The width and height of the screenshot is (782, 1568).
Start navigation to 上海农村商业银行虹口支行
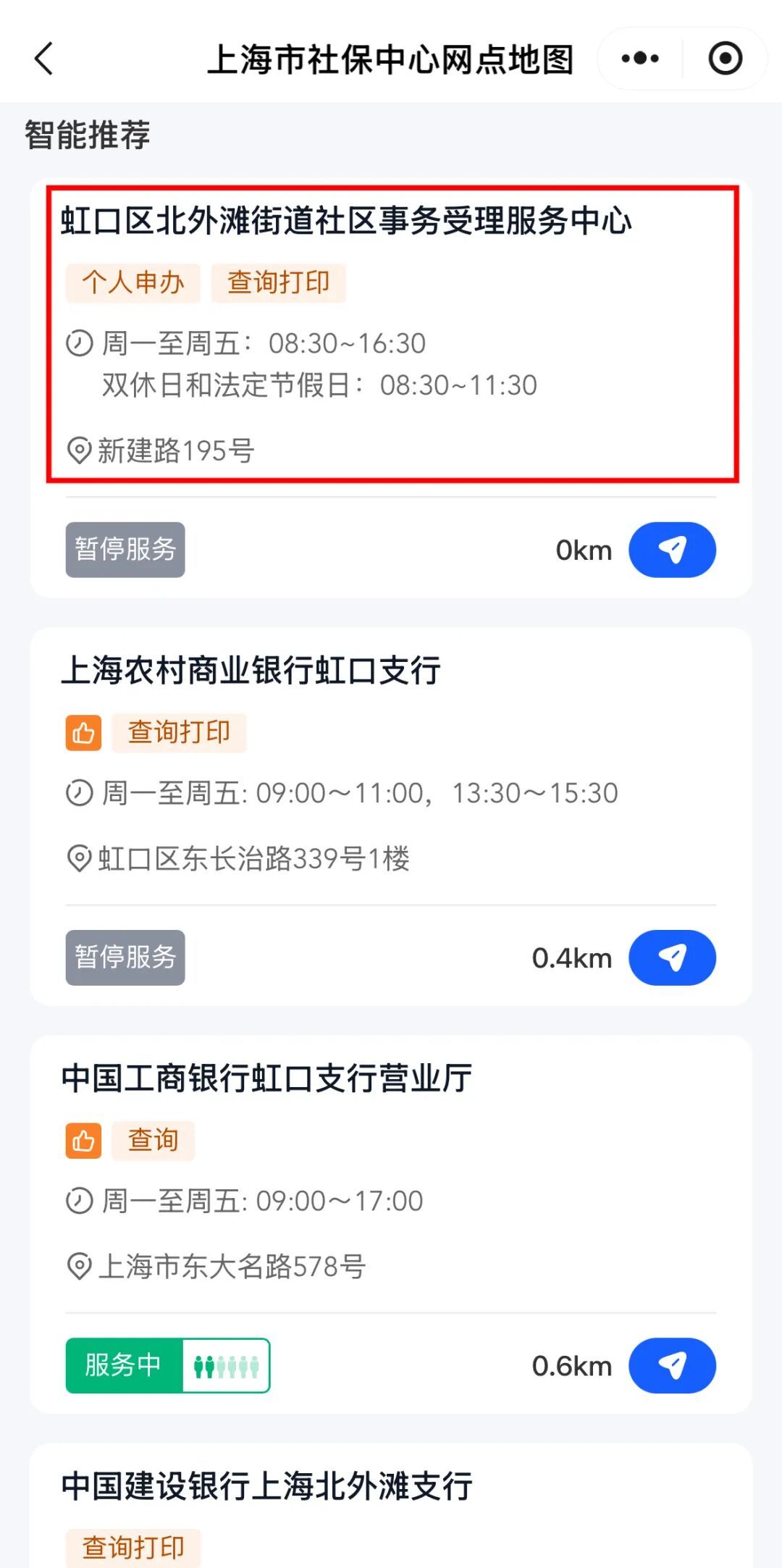pyautogui.click(x=672, y=958)
